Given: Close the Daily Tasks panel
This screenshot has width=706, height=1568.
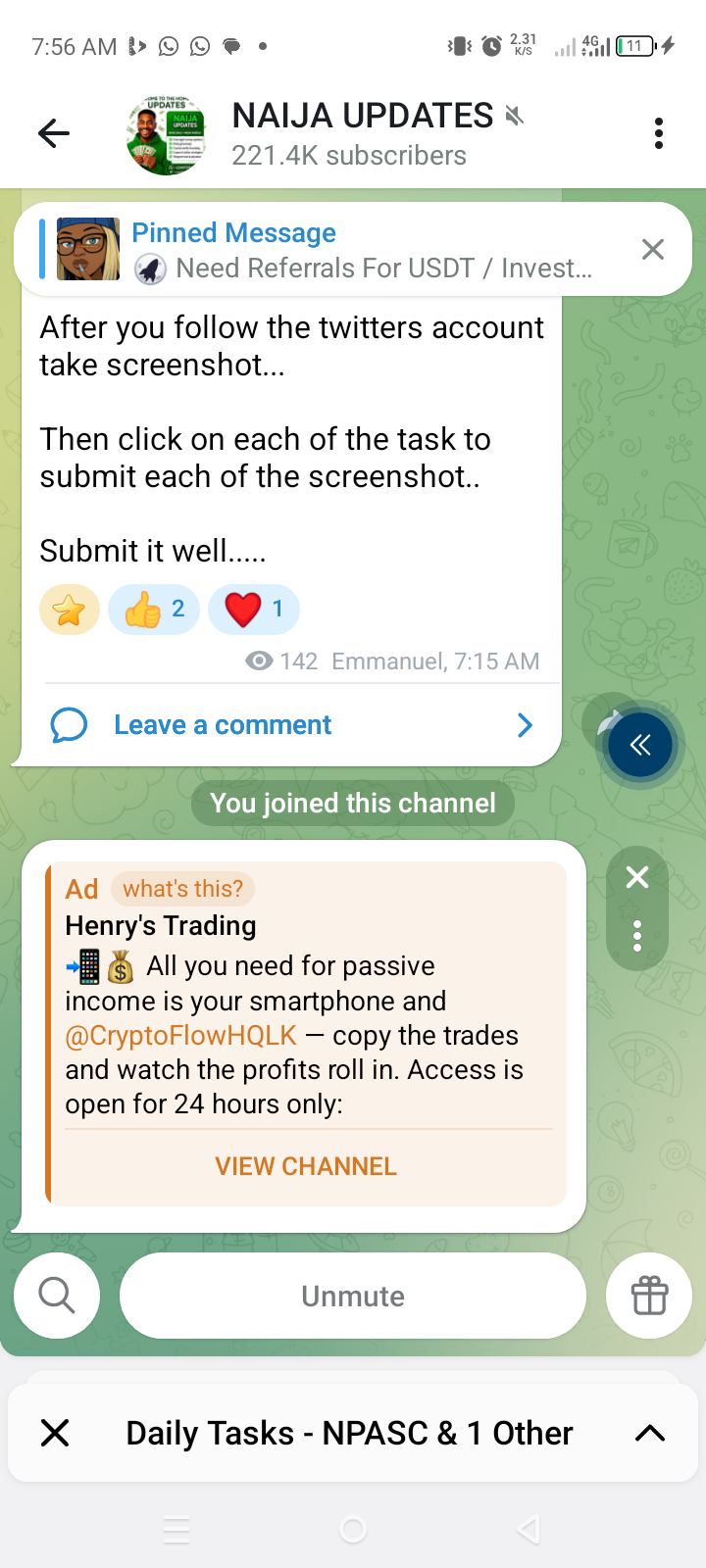Looking at the screenshot, I should tap(56, 1433).
